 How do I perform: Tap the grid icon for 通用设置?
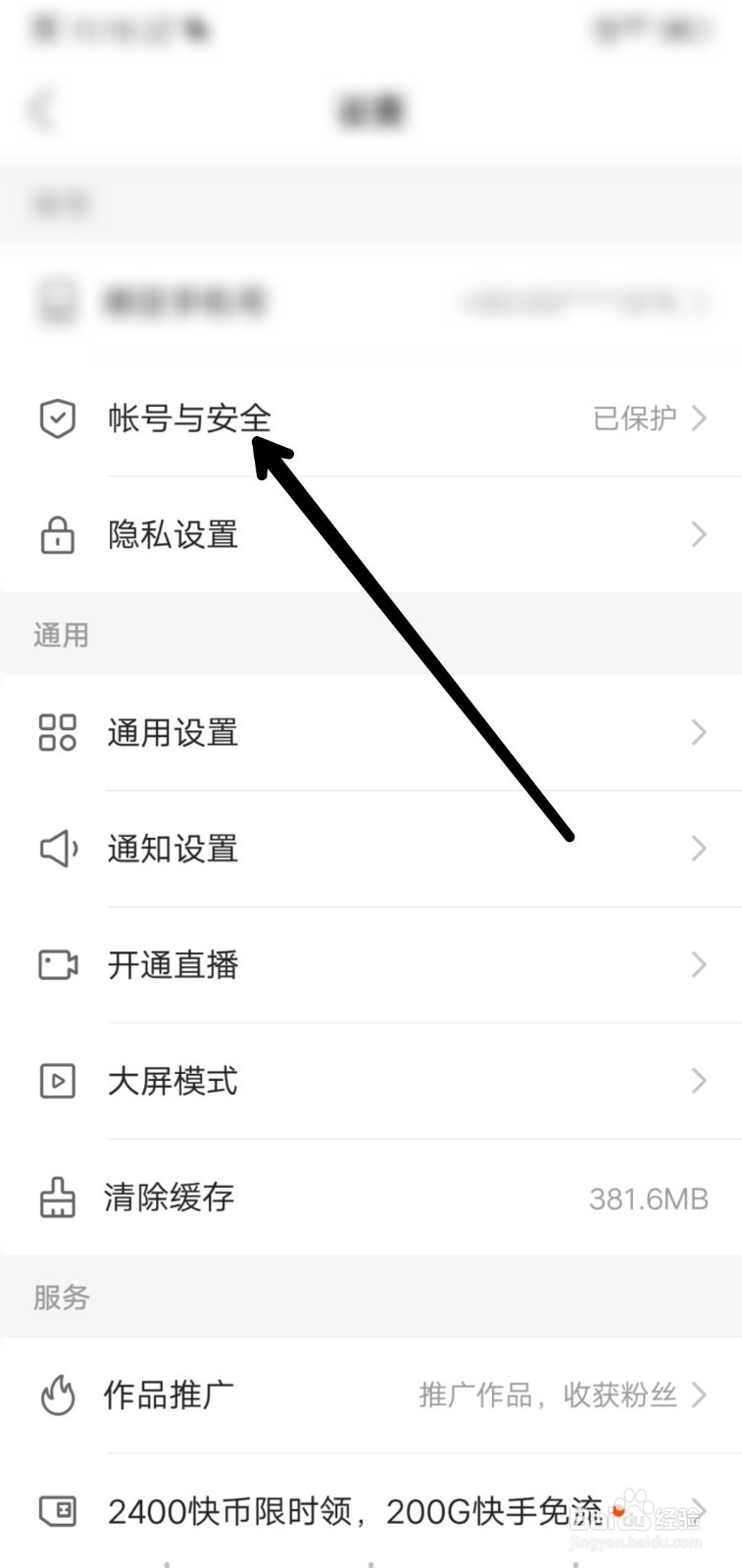58,732
